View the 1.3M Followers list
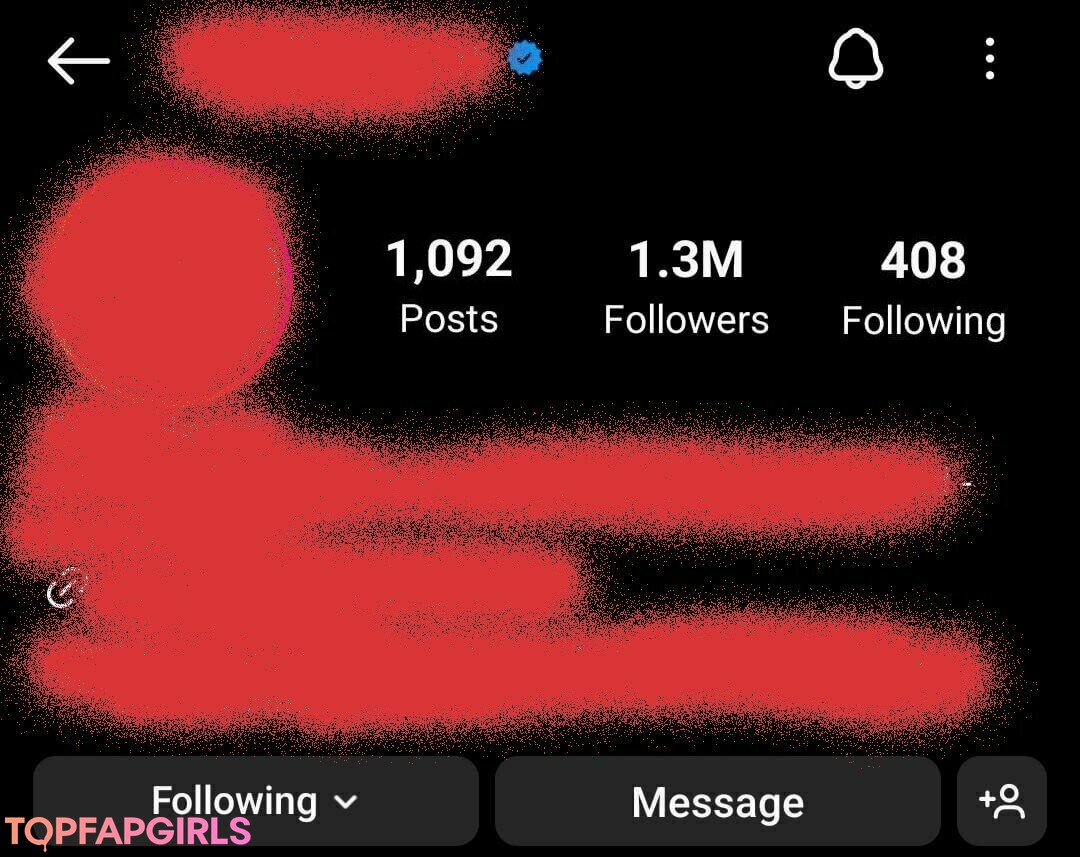 coord(686,287)
